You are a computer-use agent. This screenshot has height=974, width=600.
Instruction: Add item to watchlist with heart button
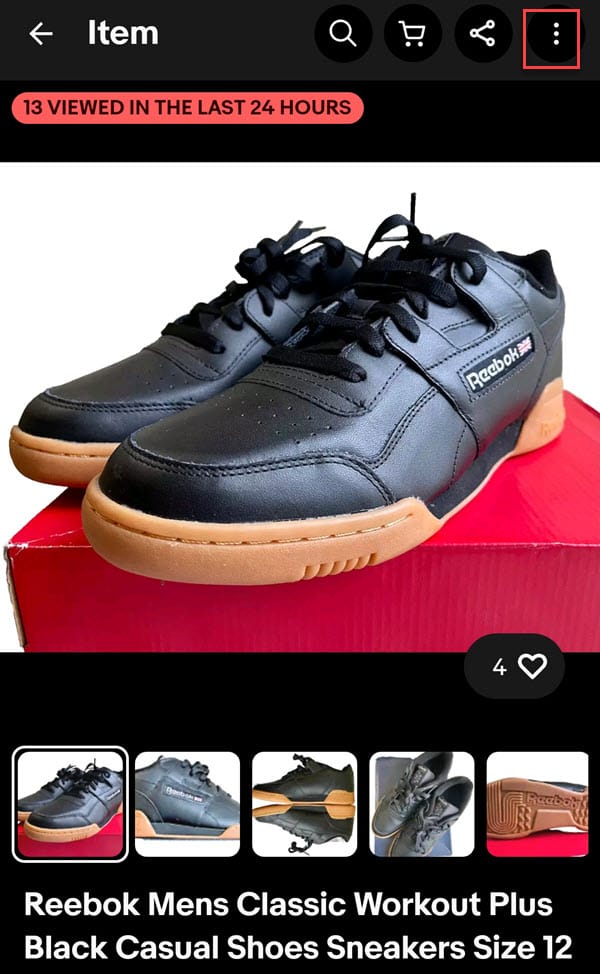pos(515,666)
